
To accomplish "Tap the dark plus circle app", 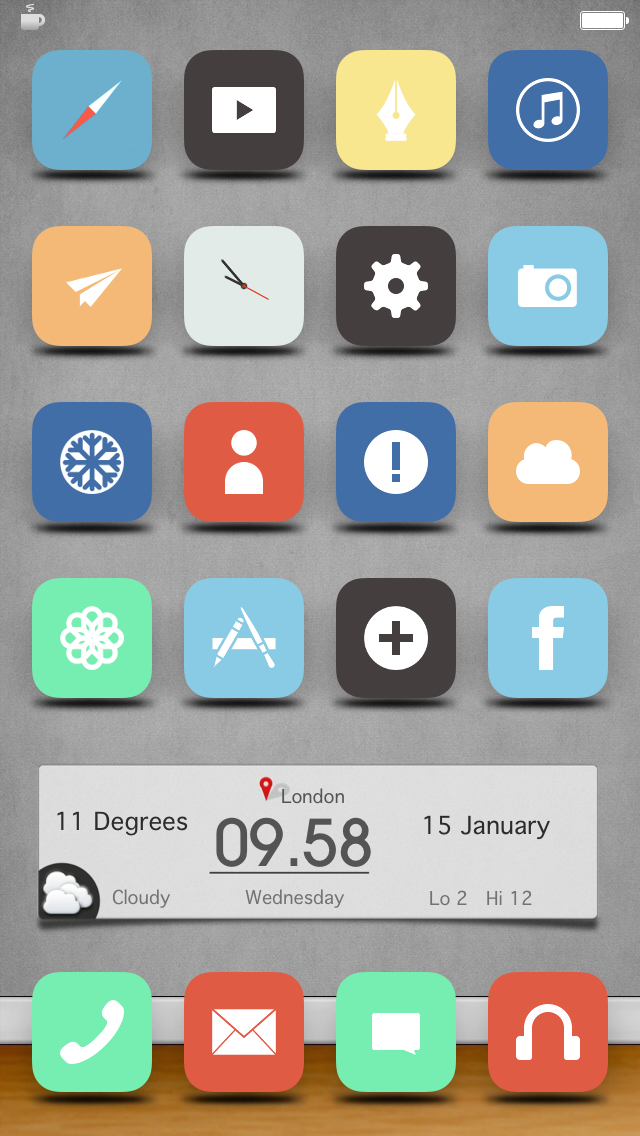I will (x=396, y=638).
